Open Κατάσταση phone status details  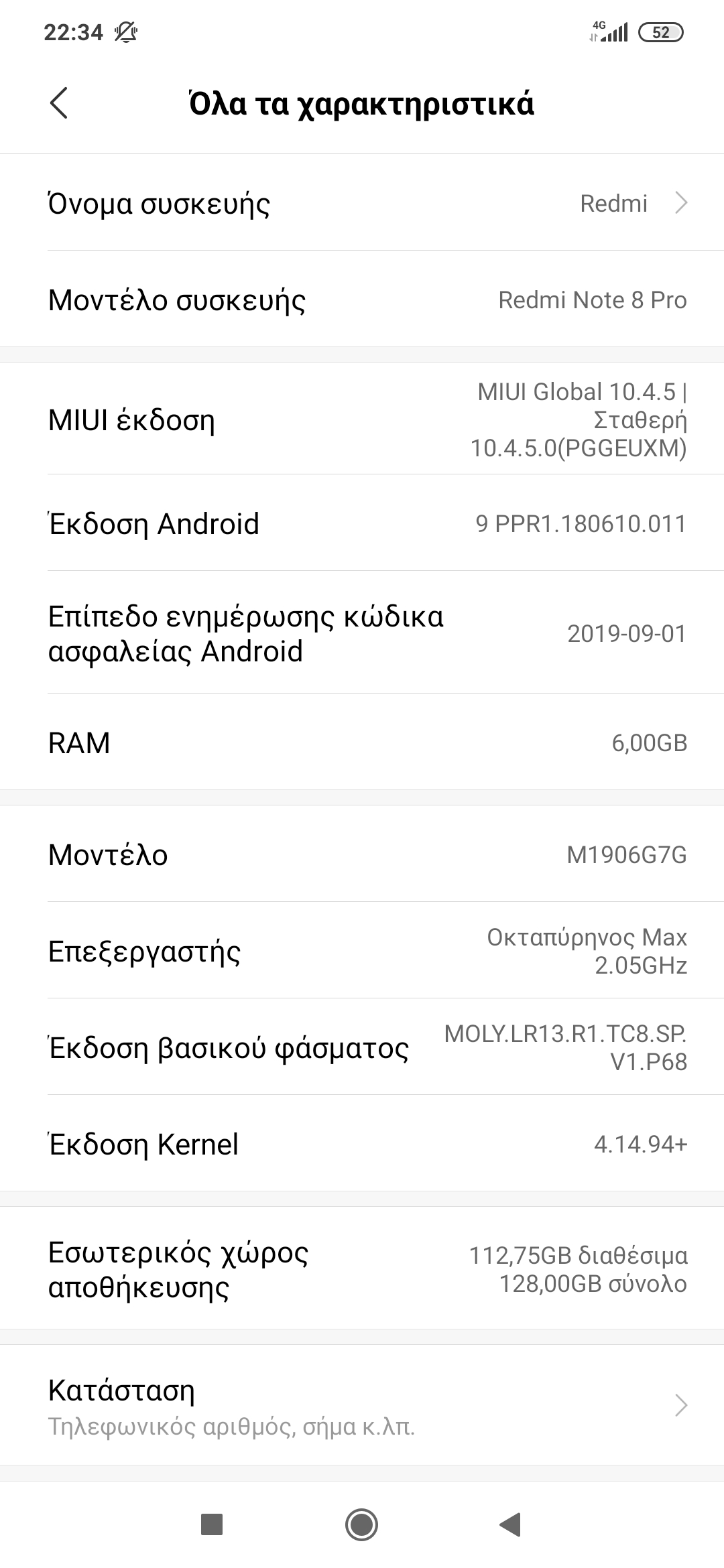(x=362, y=1405)
